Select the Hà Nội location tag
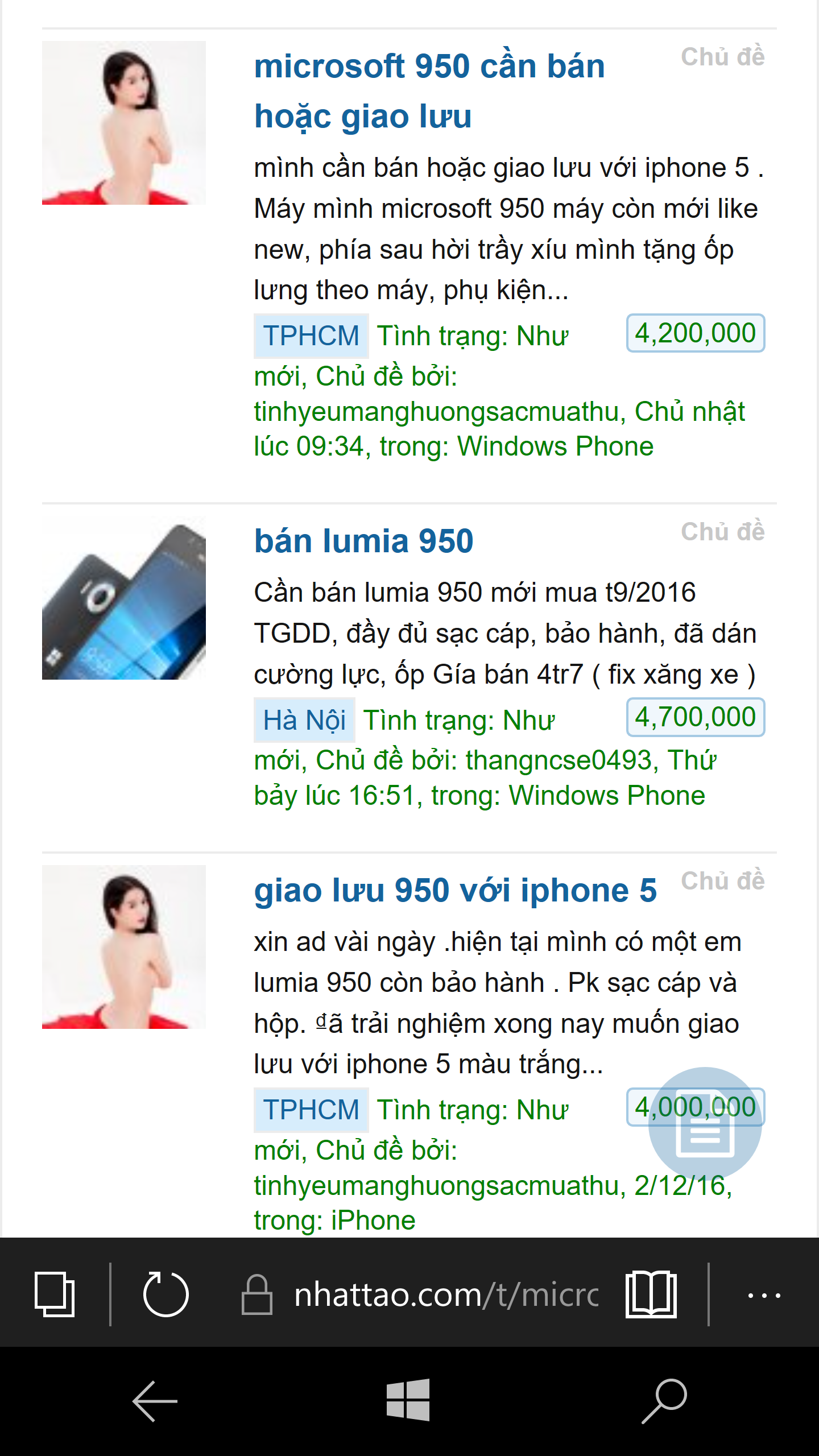This screenshot has height=1456, width=819. tap(304, 720)
